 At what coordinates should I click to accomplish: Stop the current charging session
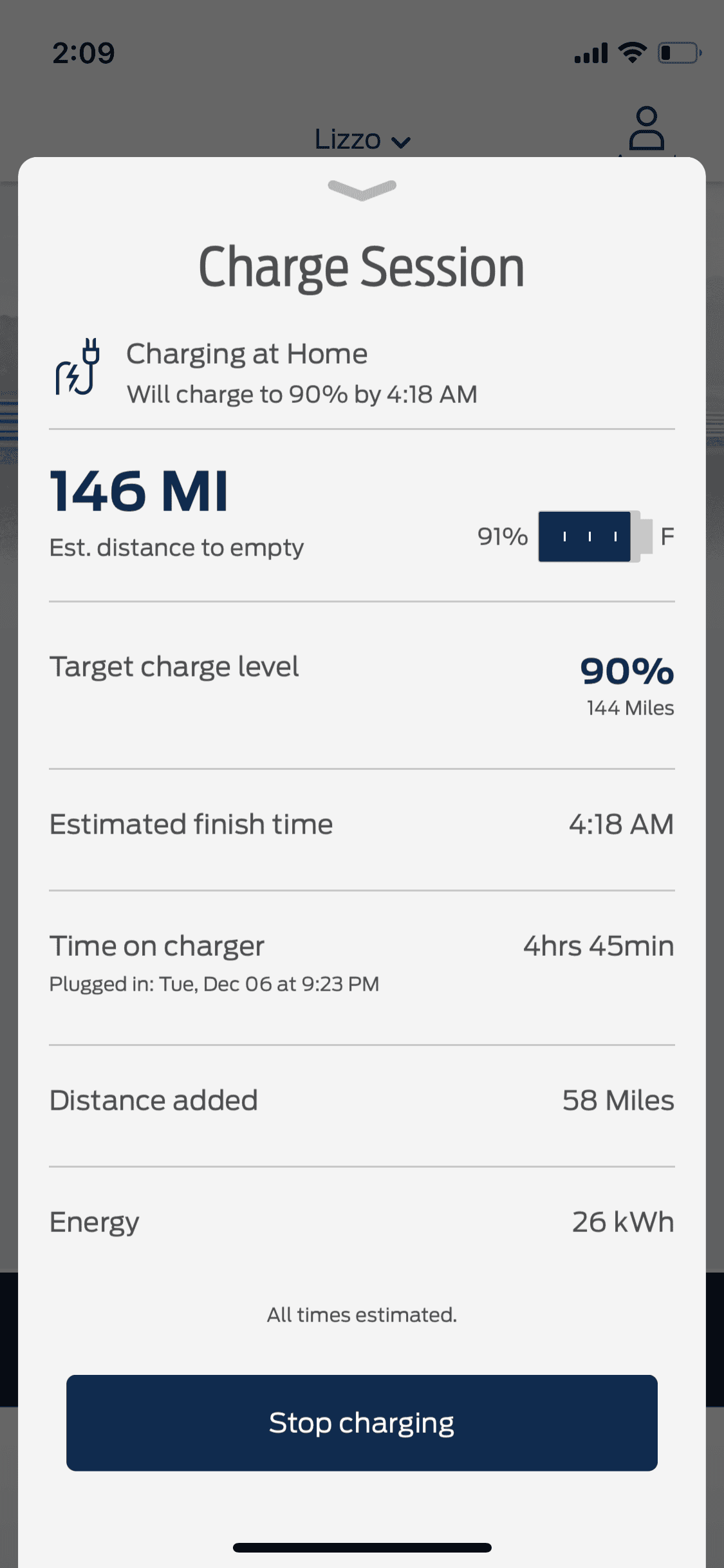362,1423
